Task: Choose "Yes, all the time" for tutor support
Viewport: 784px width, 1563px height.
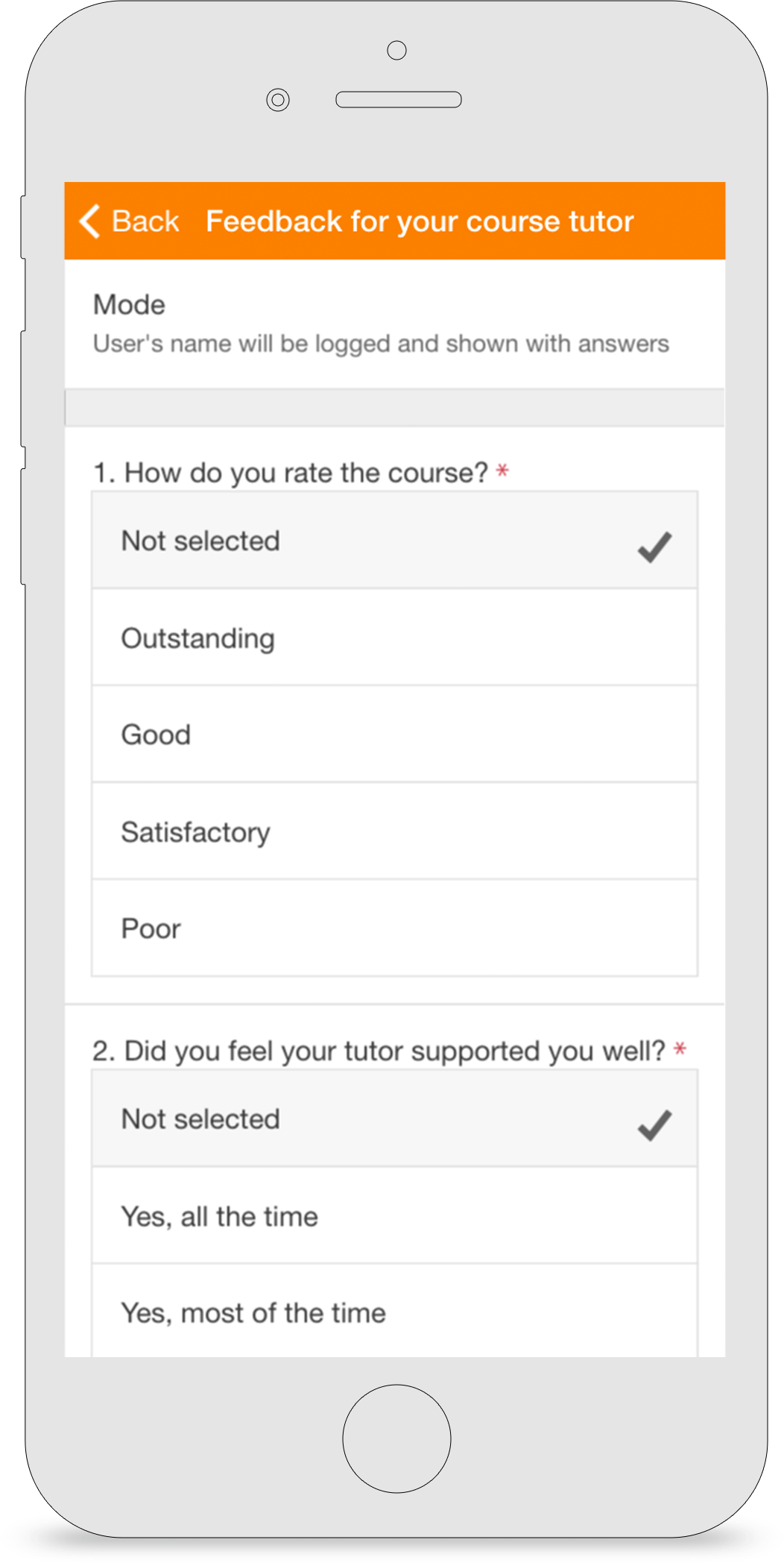Action: (393, 1216)
